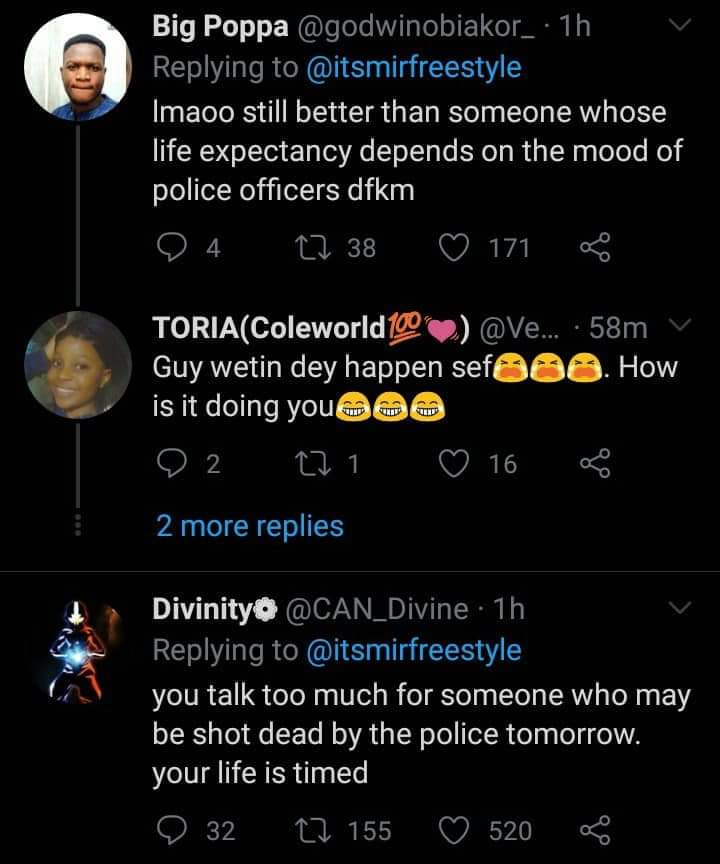Open dropdown arrow on Divinity's tweet

point(679,608)
